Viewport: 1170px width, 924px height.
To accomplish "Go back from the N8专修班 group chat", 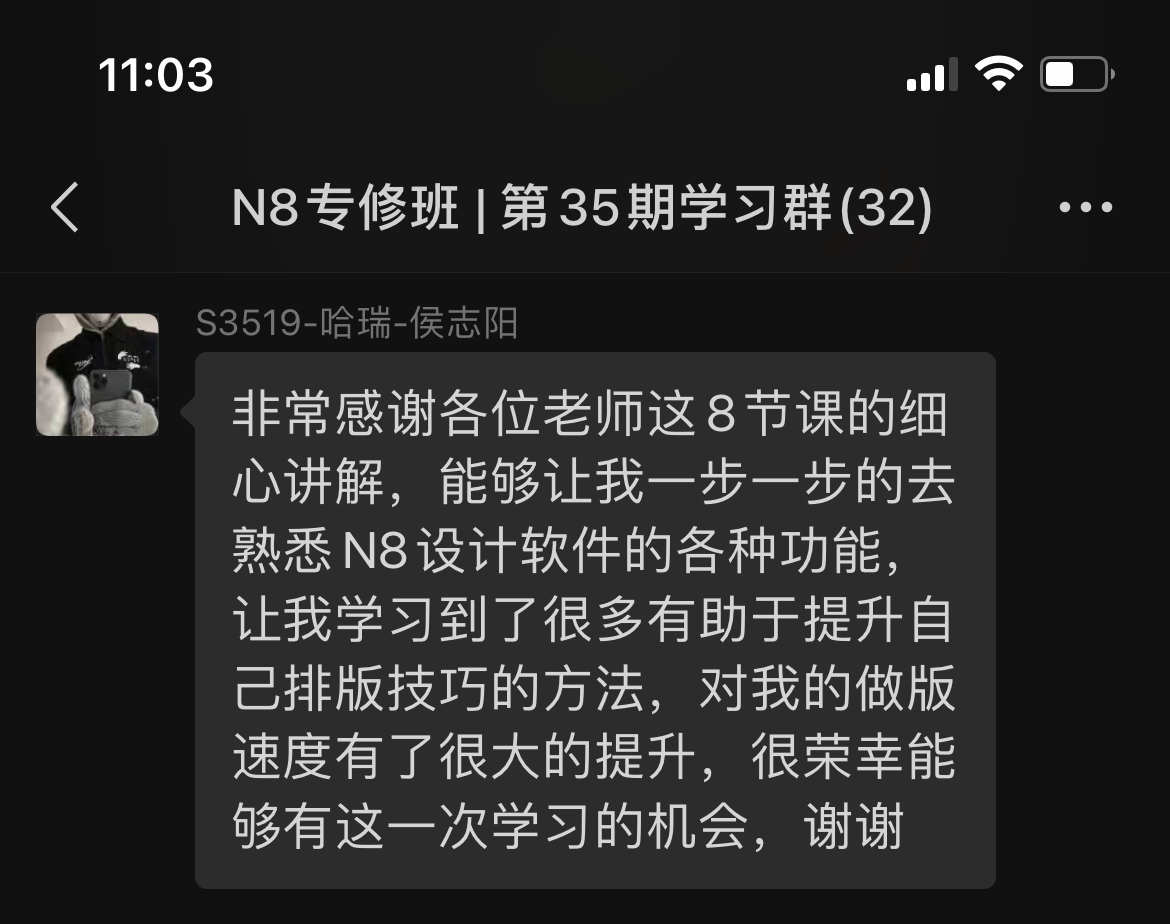I will (65, 208).
